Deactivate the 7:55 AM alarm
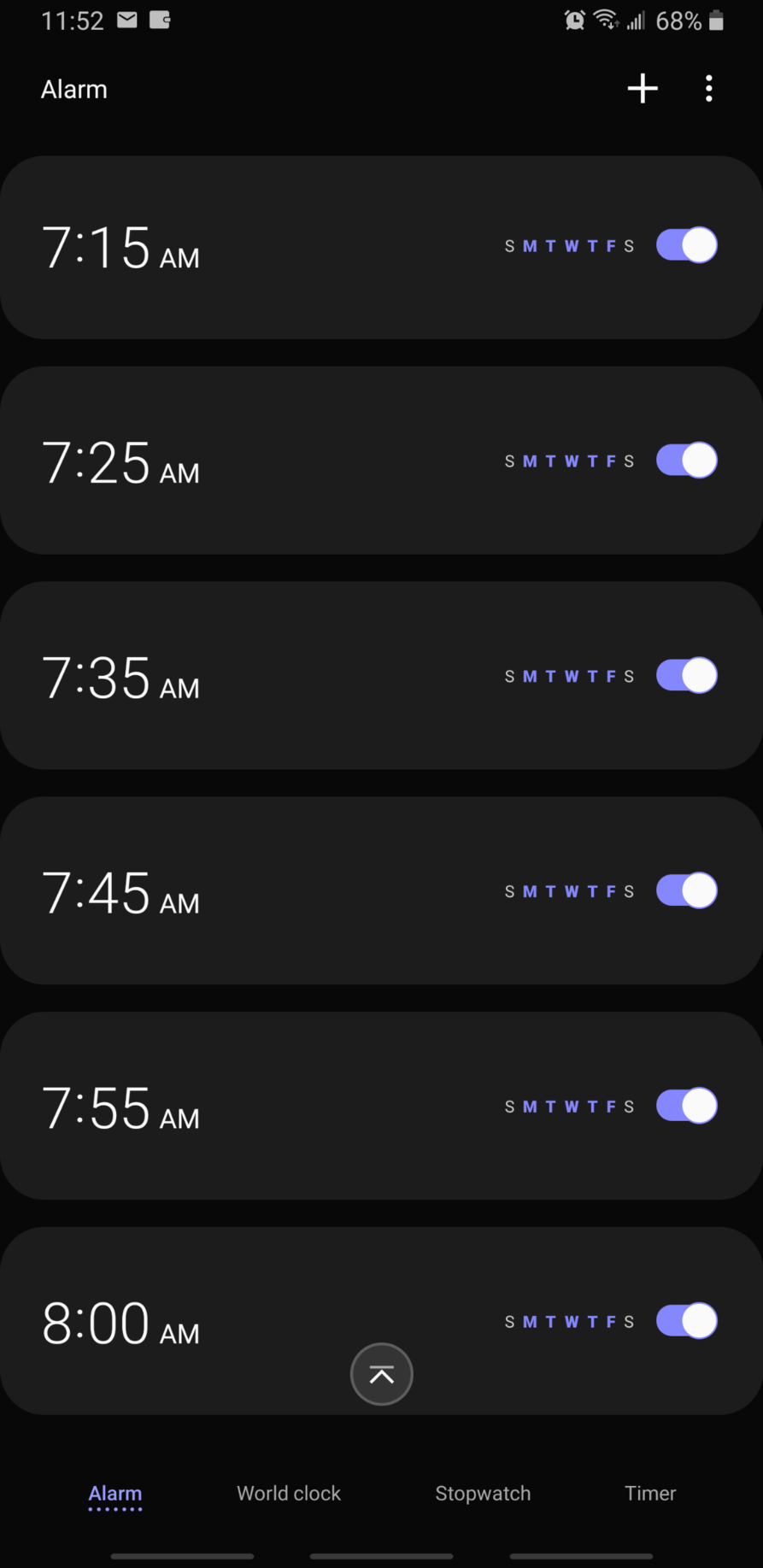Screen dimensions: 763x1568 [686, 1106]
